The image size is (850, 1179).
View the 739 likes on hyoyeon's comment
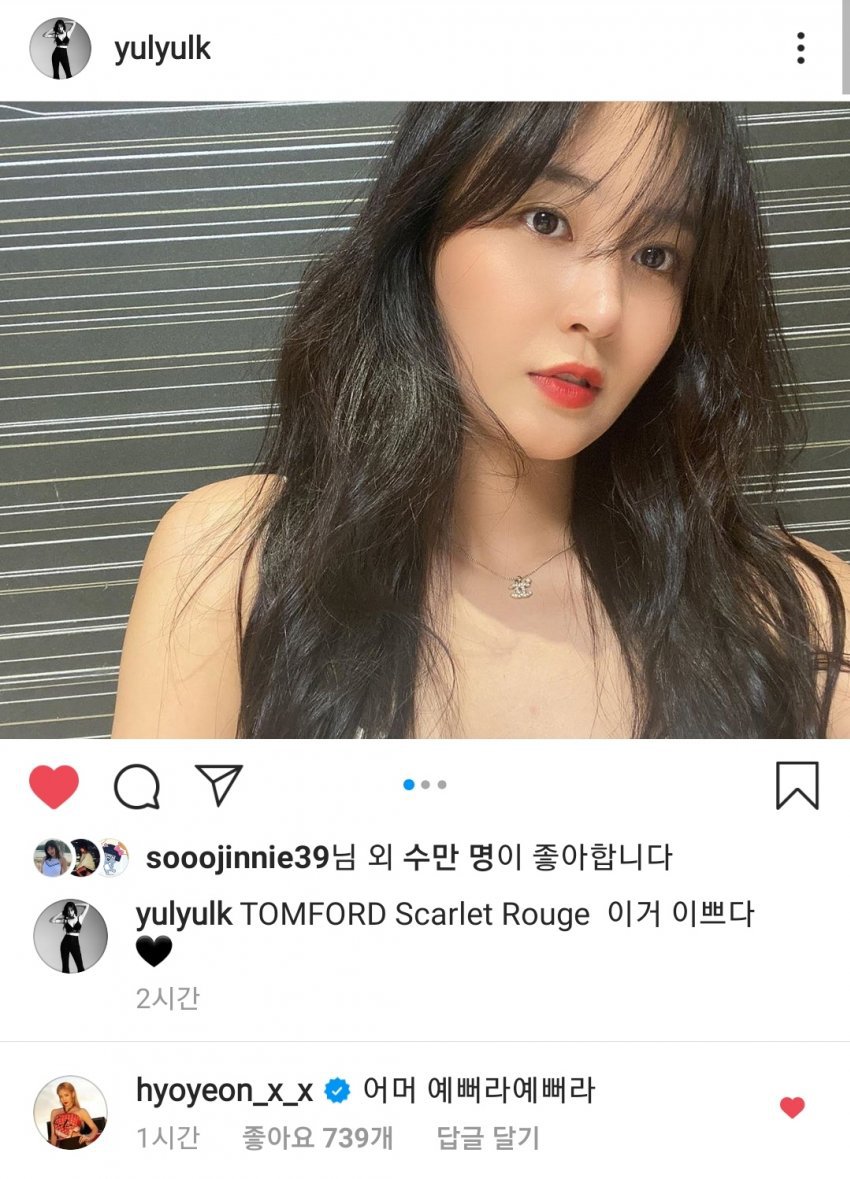[317, 1137]
